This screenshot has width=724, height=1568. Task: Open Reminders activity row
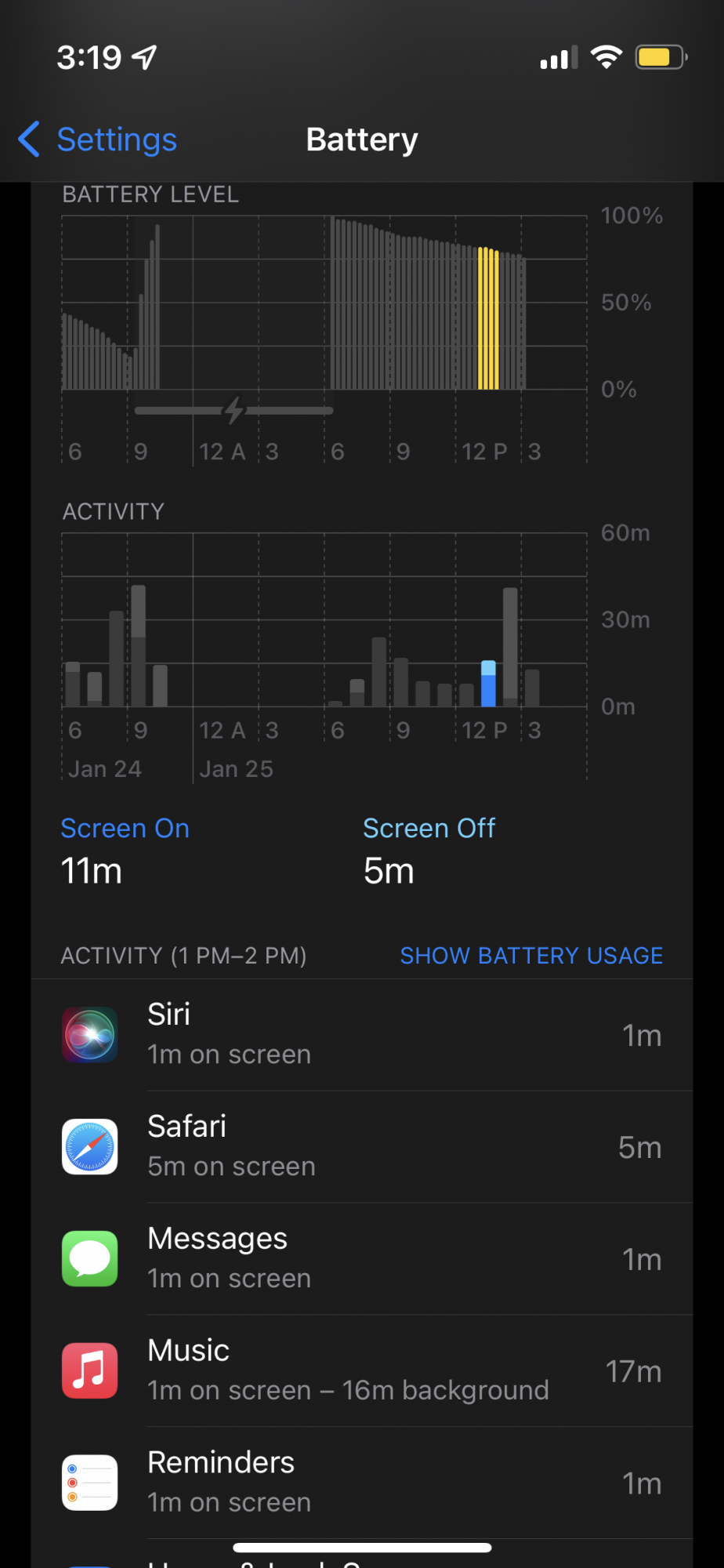[362, 1483]
